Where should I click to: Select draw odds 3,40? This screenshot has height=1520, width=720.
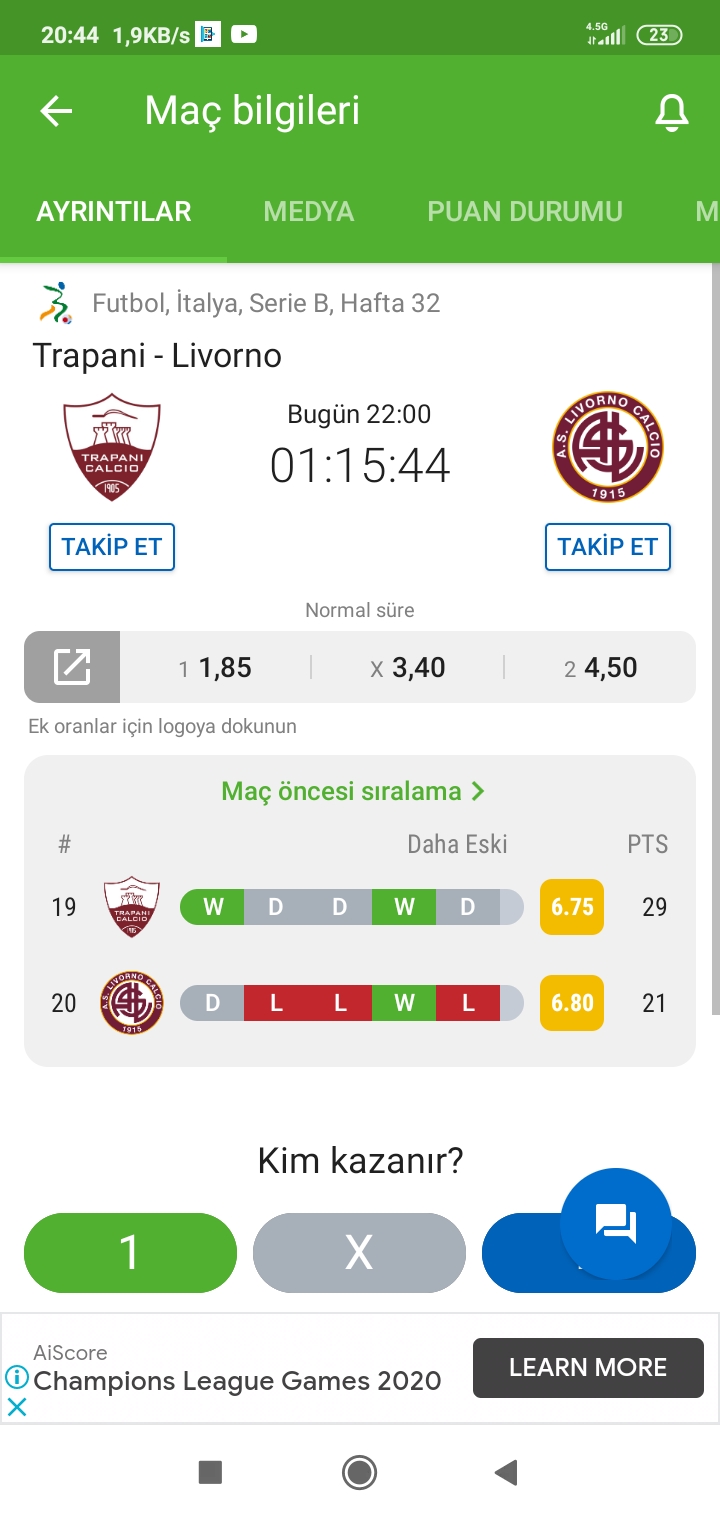tap(407, 668)
